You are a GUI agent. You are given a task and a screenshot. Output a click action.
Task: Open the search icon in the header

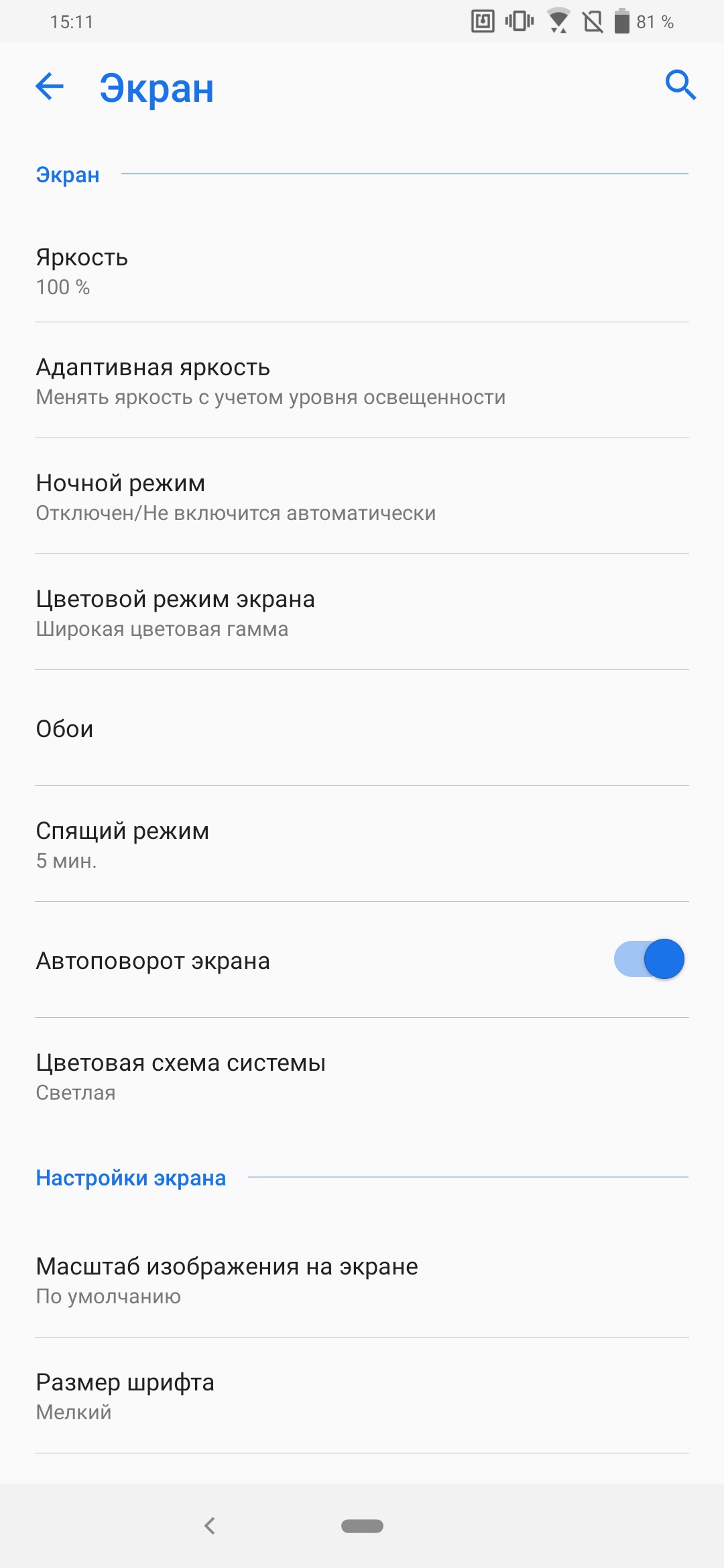tap(680, 85)
